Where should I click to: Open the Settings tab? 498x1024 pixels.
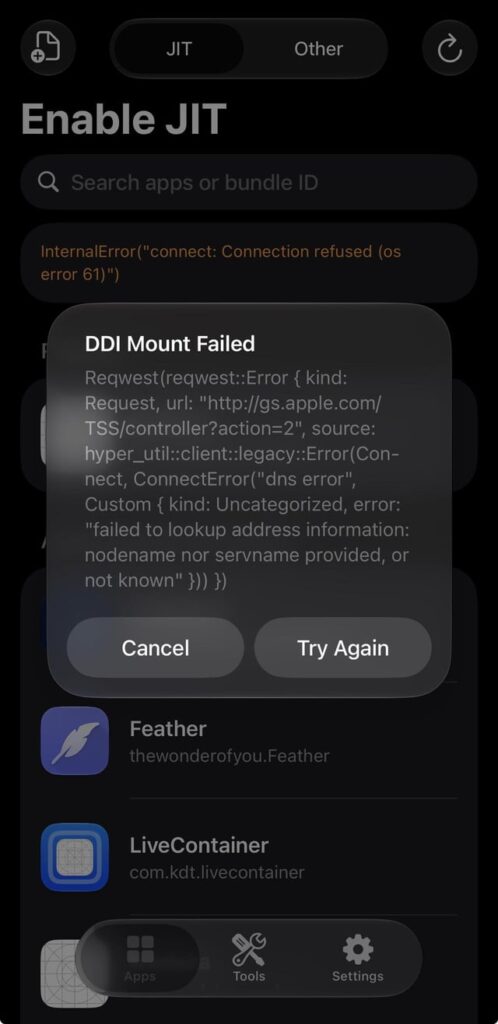(x=357, y=957)
